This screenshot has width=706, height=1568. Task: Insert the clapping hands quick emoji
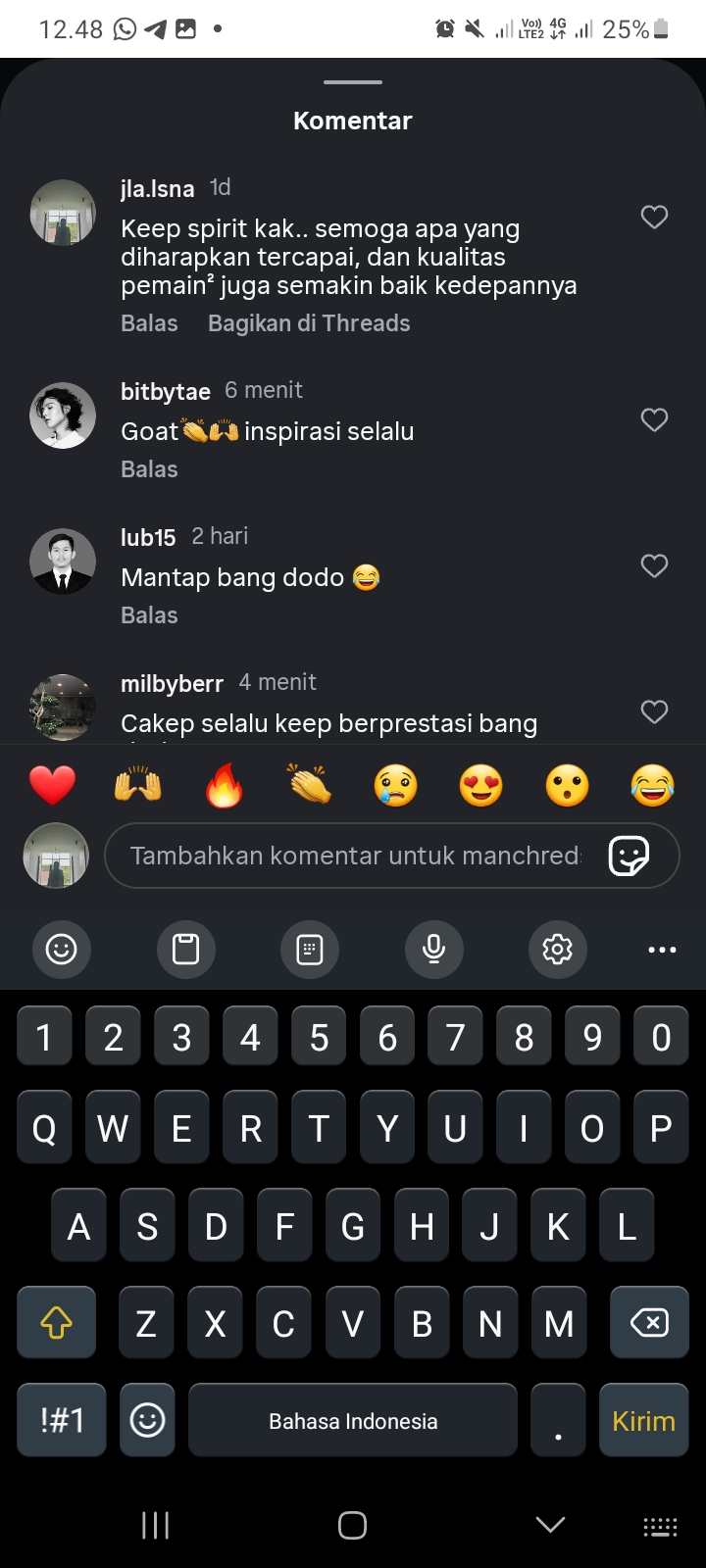(310, 786)
